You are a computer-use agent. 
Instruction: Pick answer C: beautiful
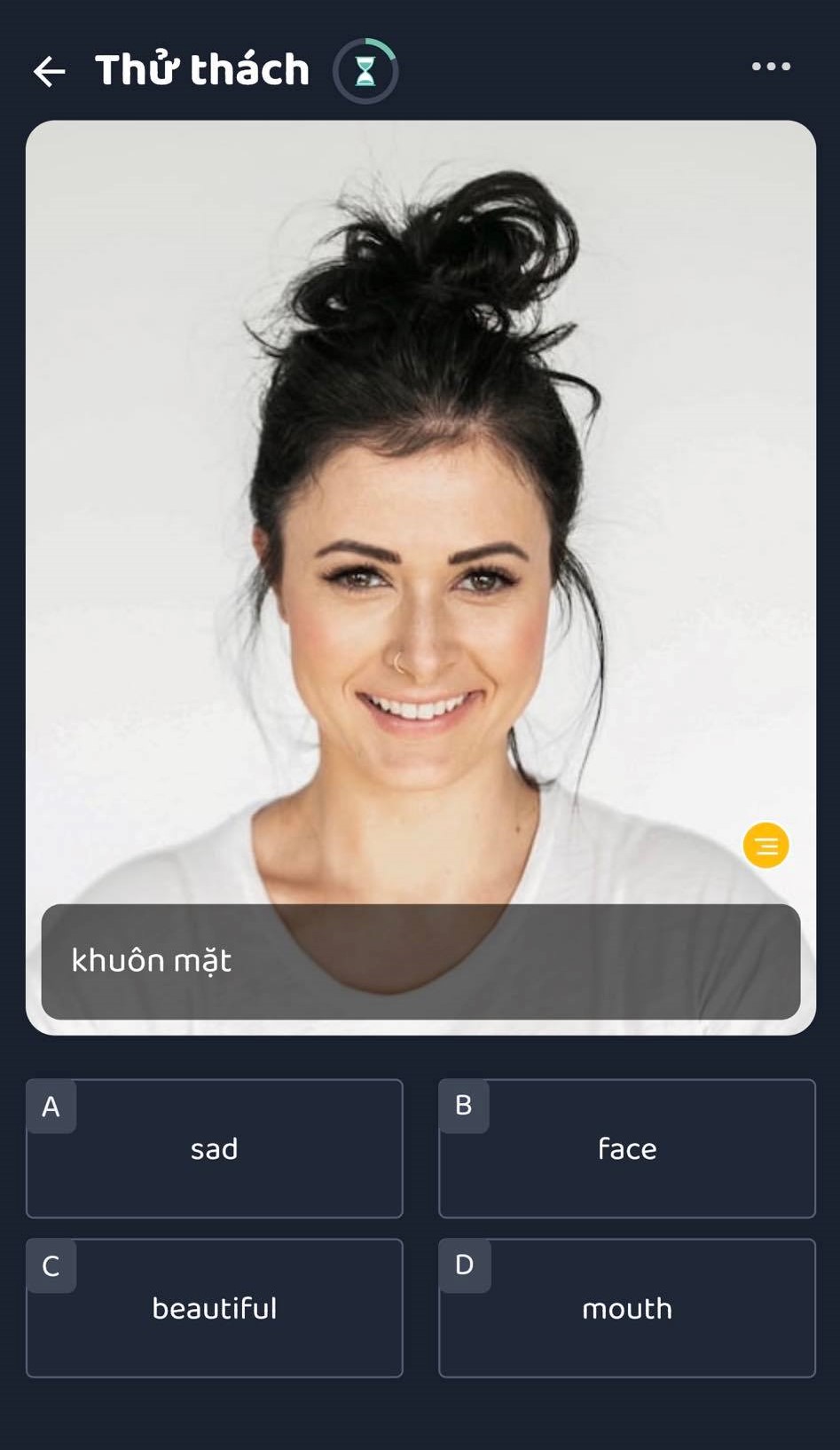point(215,1308)
